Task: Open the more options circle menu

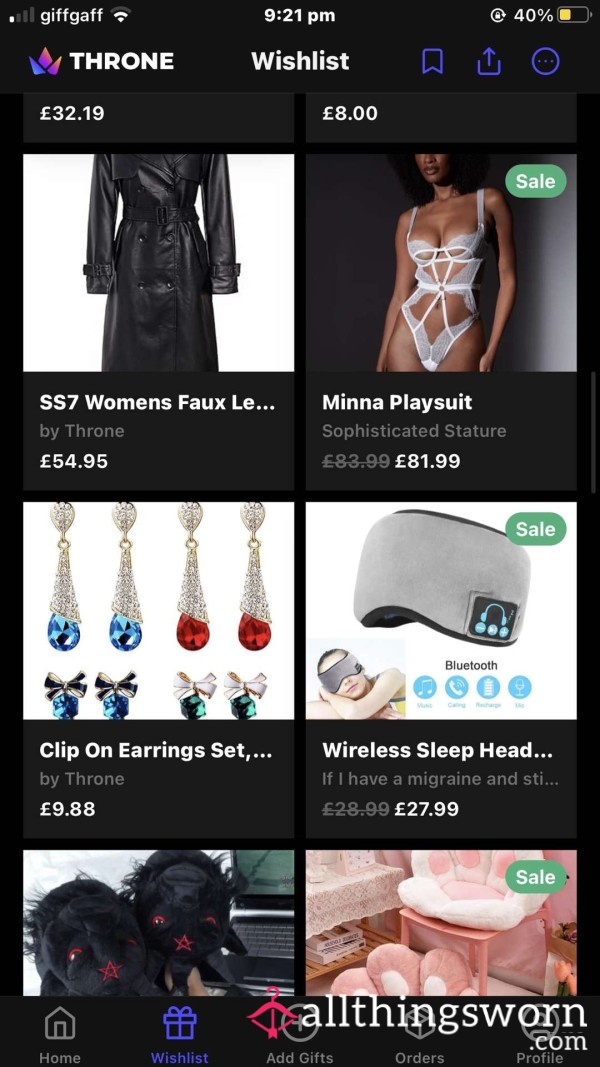Action: point(545,62)
